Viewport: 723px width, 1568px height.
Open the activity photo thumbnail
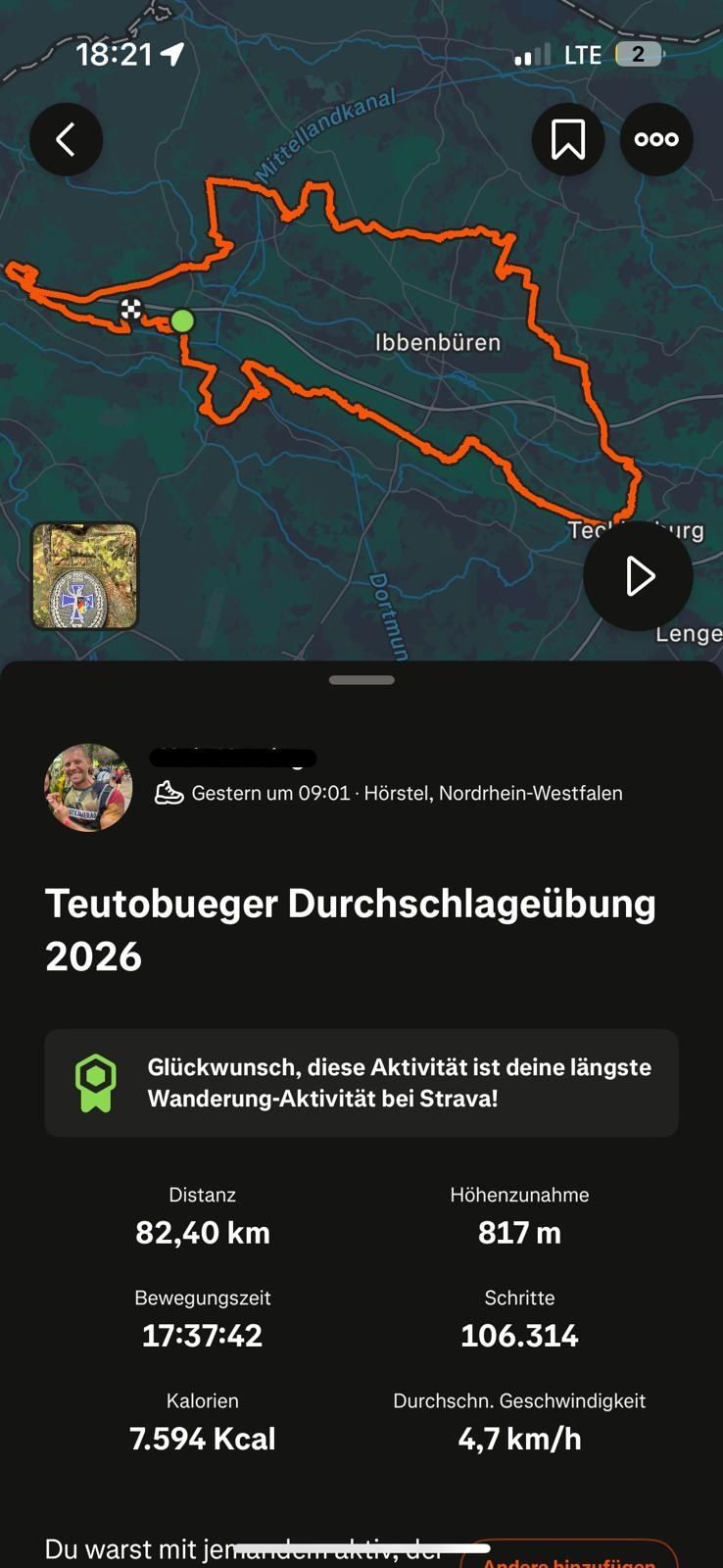(x=85, y=575)
